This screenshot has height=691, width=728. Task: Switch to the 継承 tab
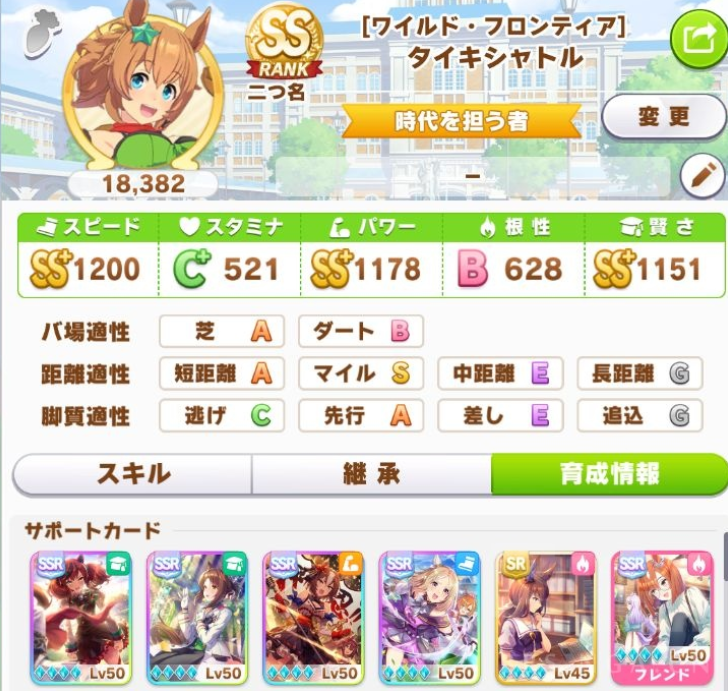coord(370,474)
